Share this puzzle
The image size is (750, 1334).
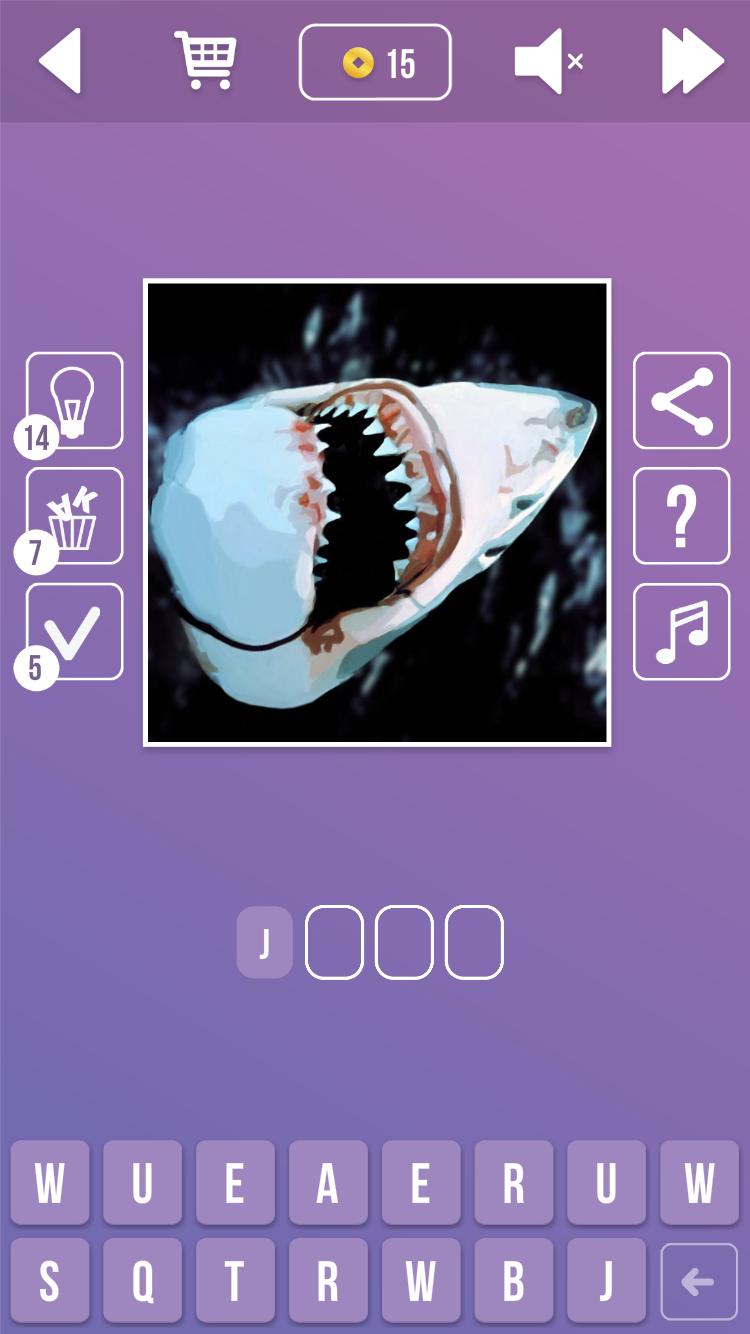[682, 400]
